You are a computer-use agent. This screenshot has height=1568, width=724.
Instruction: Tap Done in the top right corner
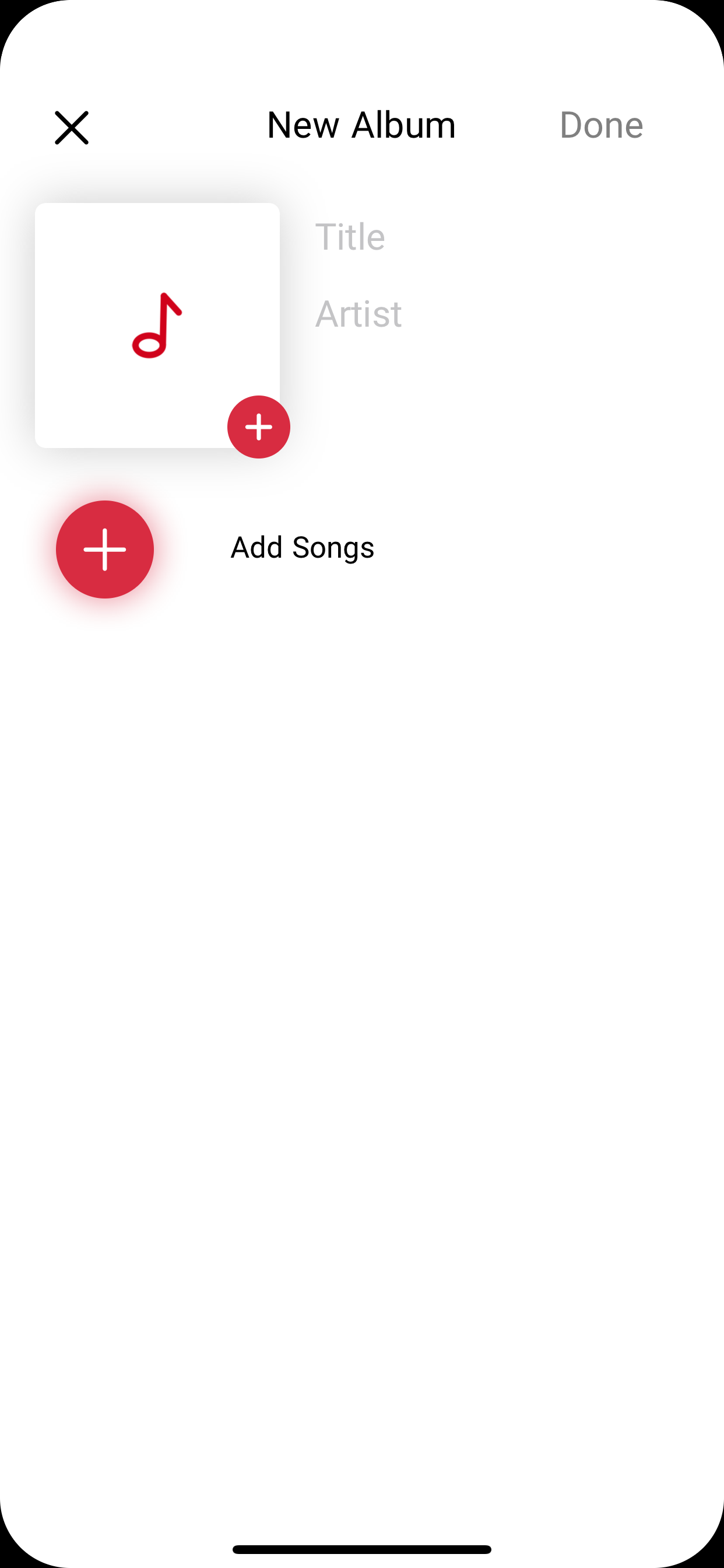coord(602,126)
